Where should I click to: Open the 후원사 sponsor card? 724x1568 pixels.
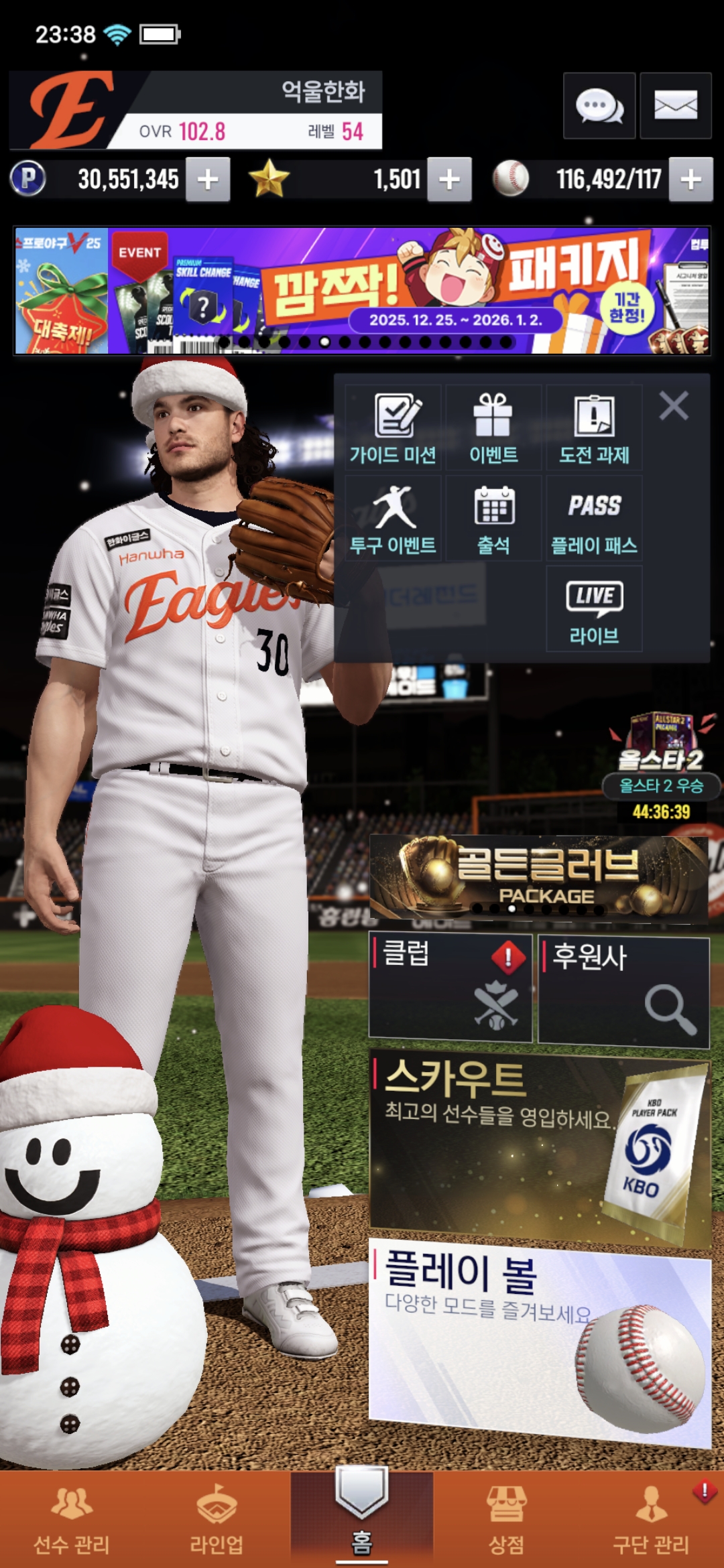(623, 992)
